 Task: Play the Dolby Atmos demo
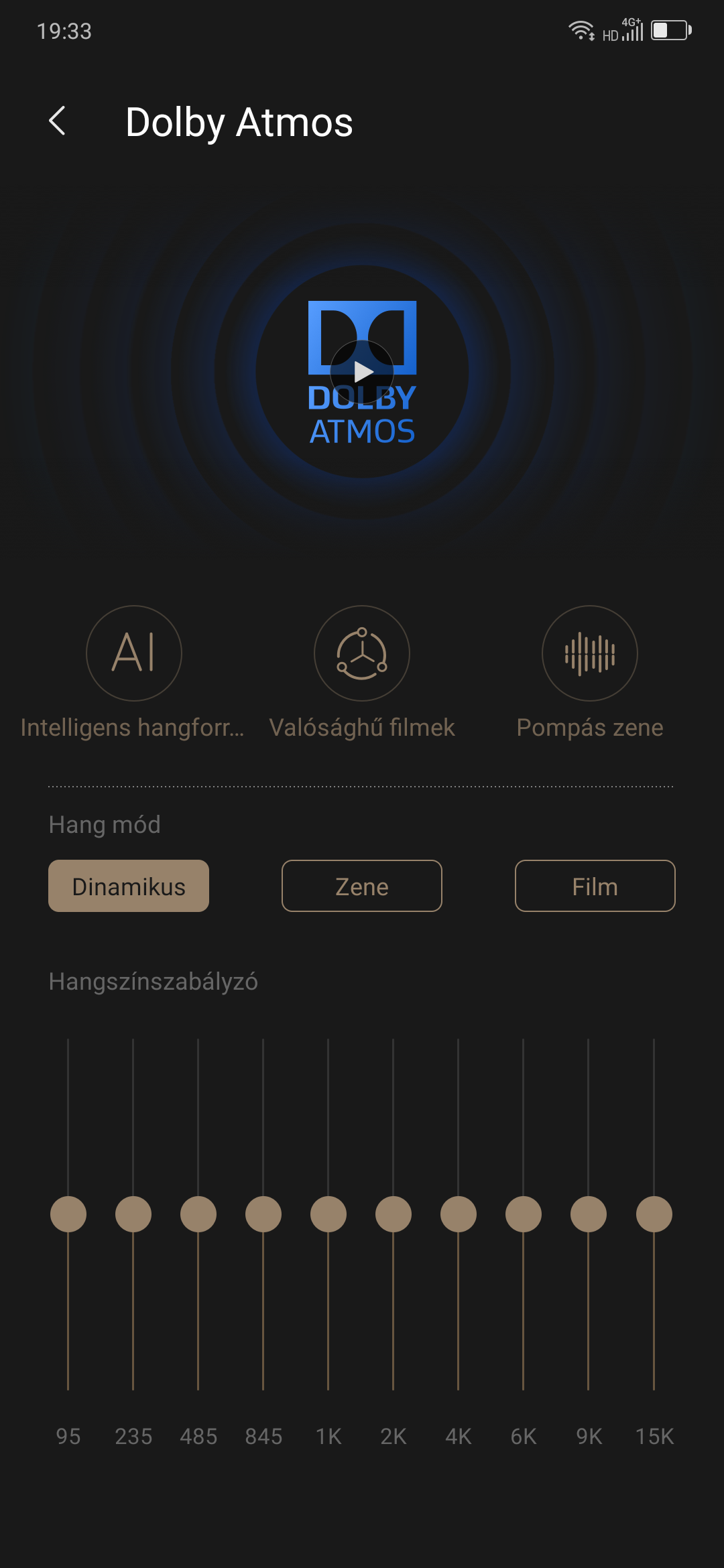click(x=362, y=371)
